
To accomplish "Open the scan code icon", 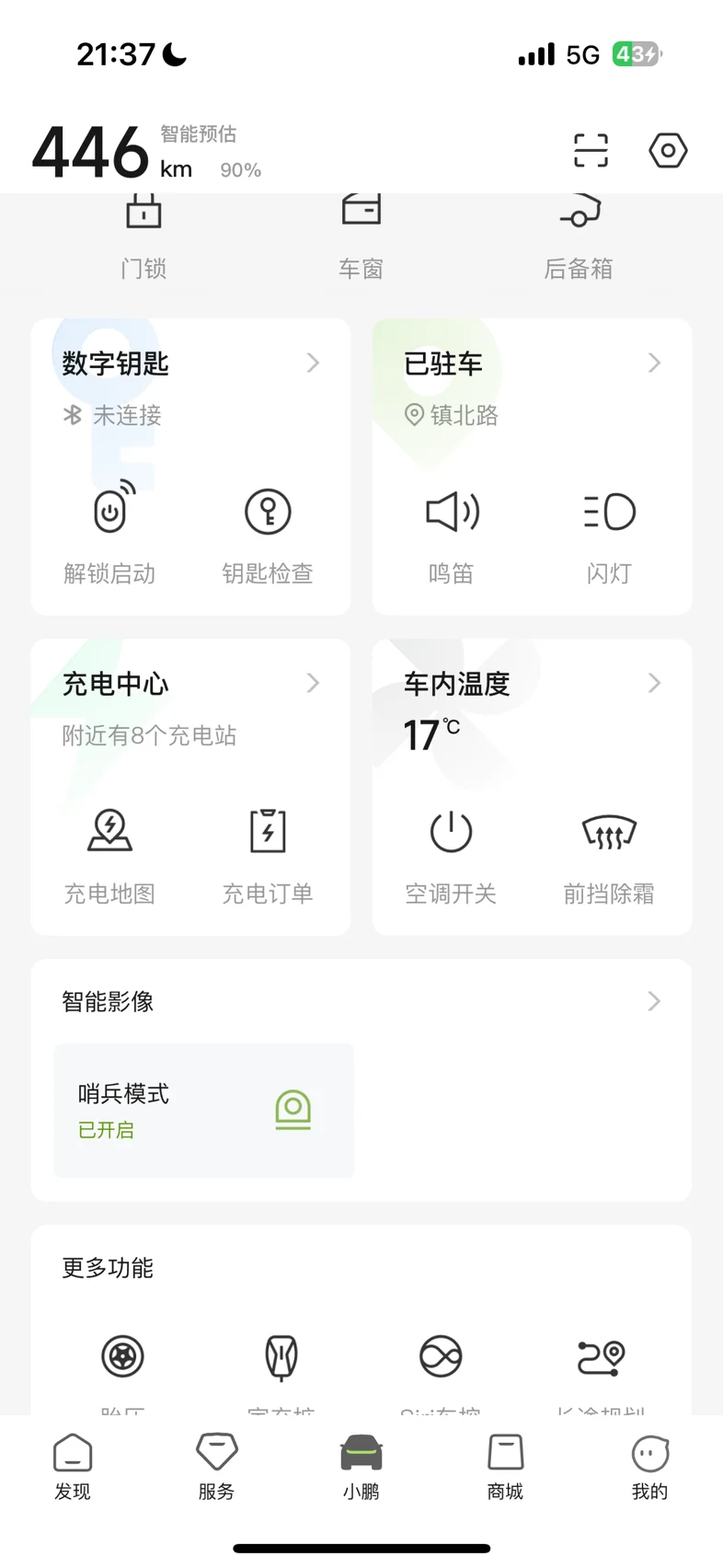I will (x=591, y=150).
